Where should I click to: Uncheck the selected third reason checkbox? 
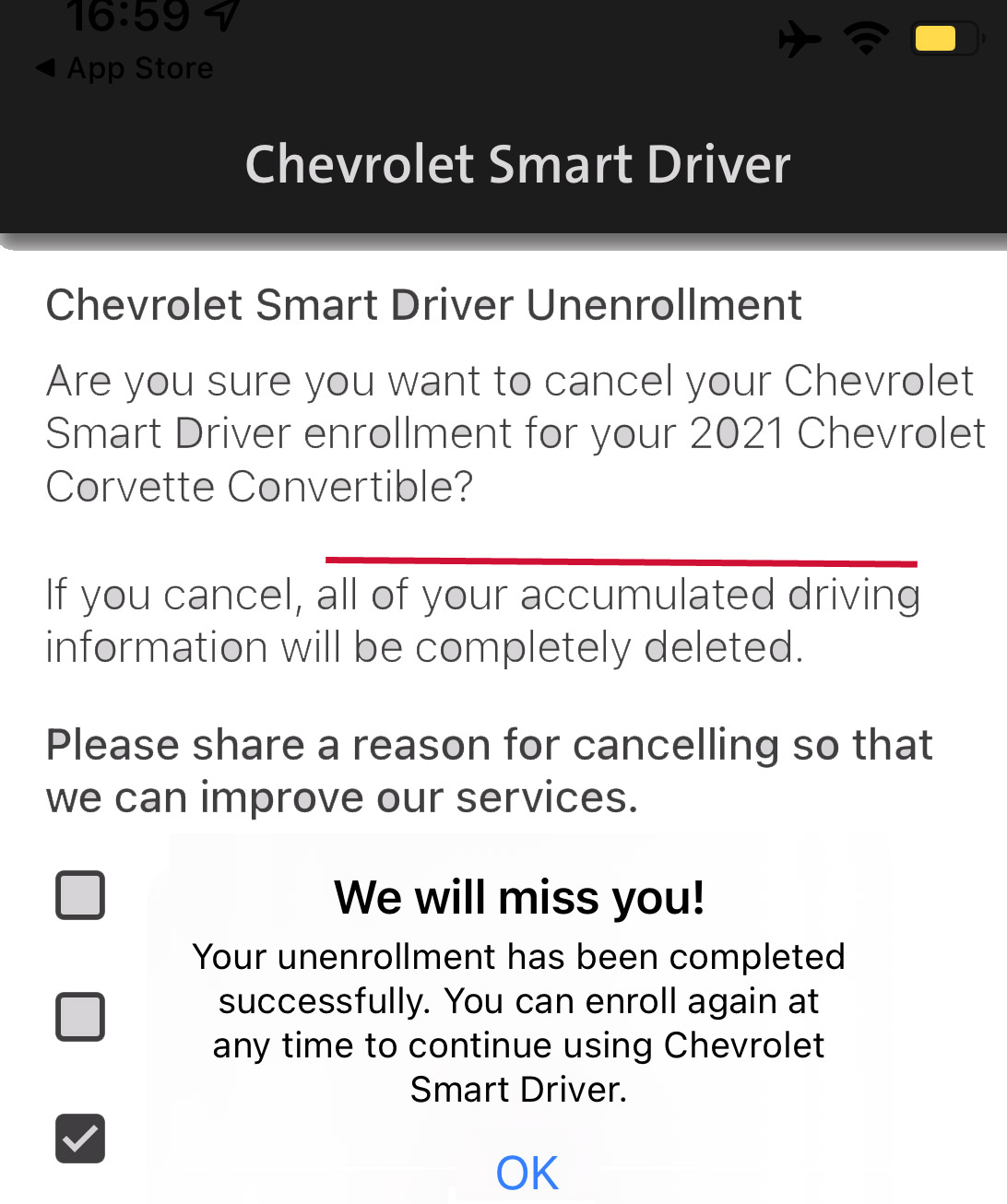click(80, 1139)
